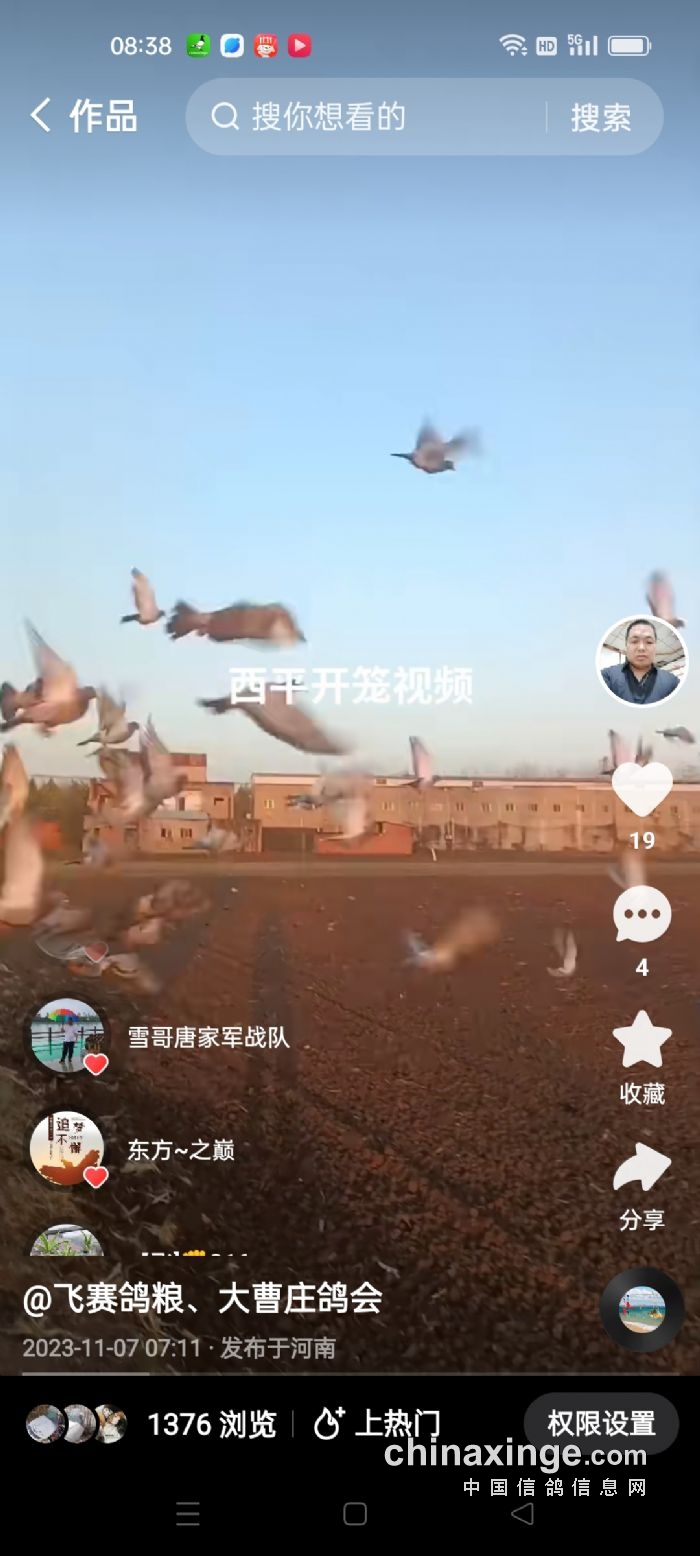Go to the system home screen
700x1556 pixels.
point(355,1513)
